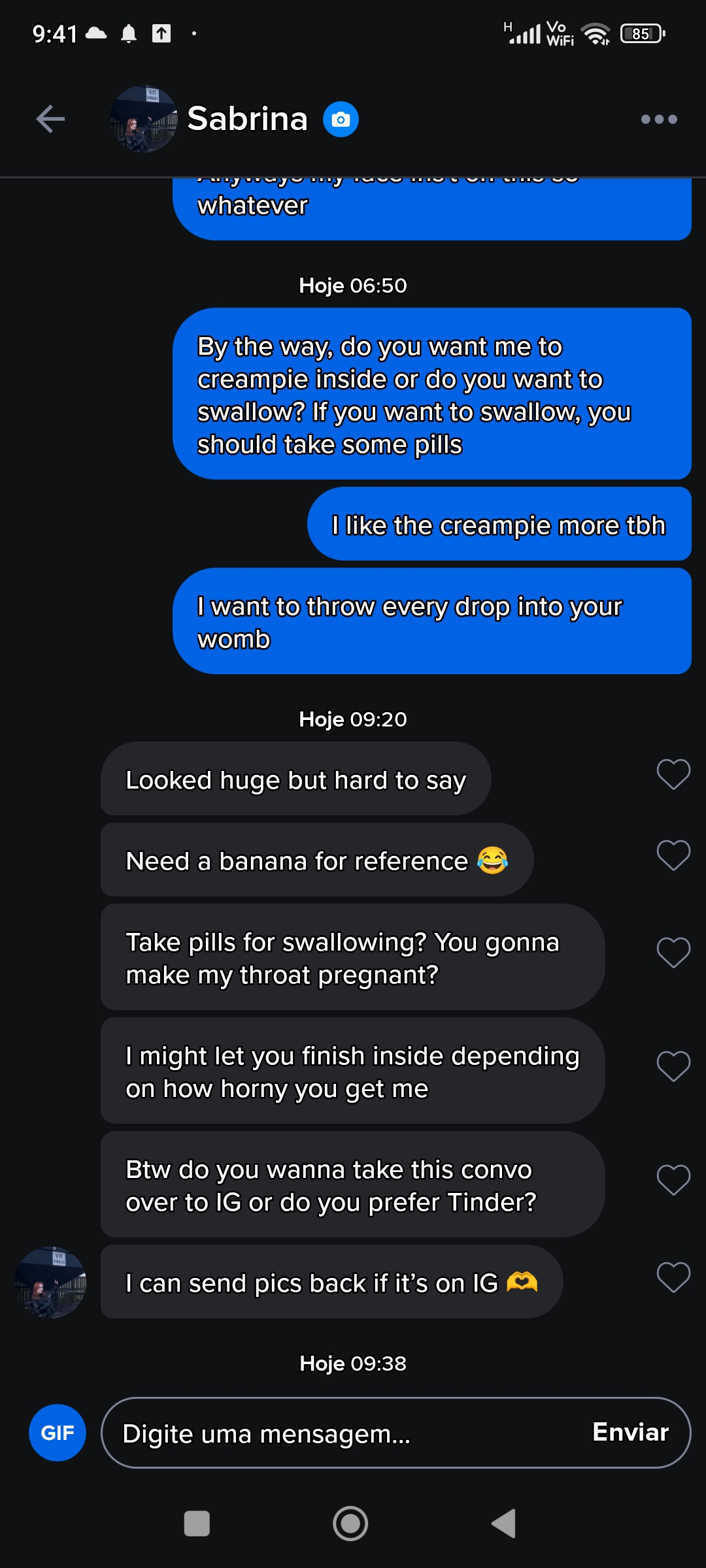706x1568 pixels.
Task: Open the three-dot overflow menu
Action: pos(658,119)
